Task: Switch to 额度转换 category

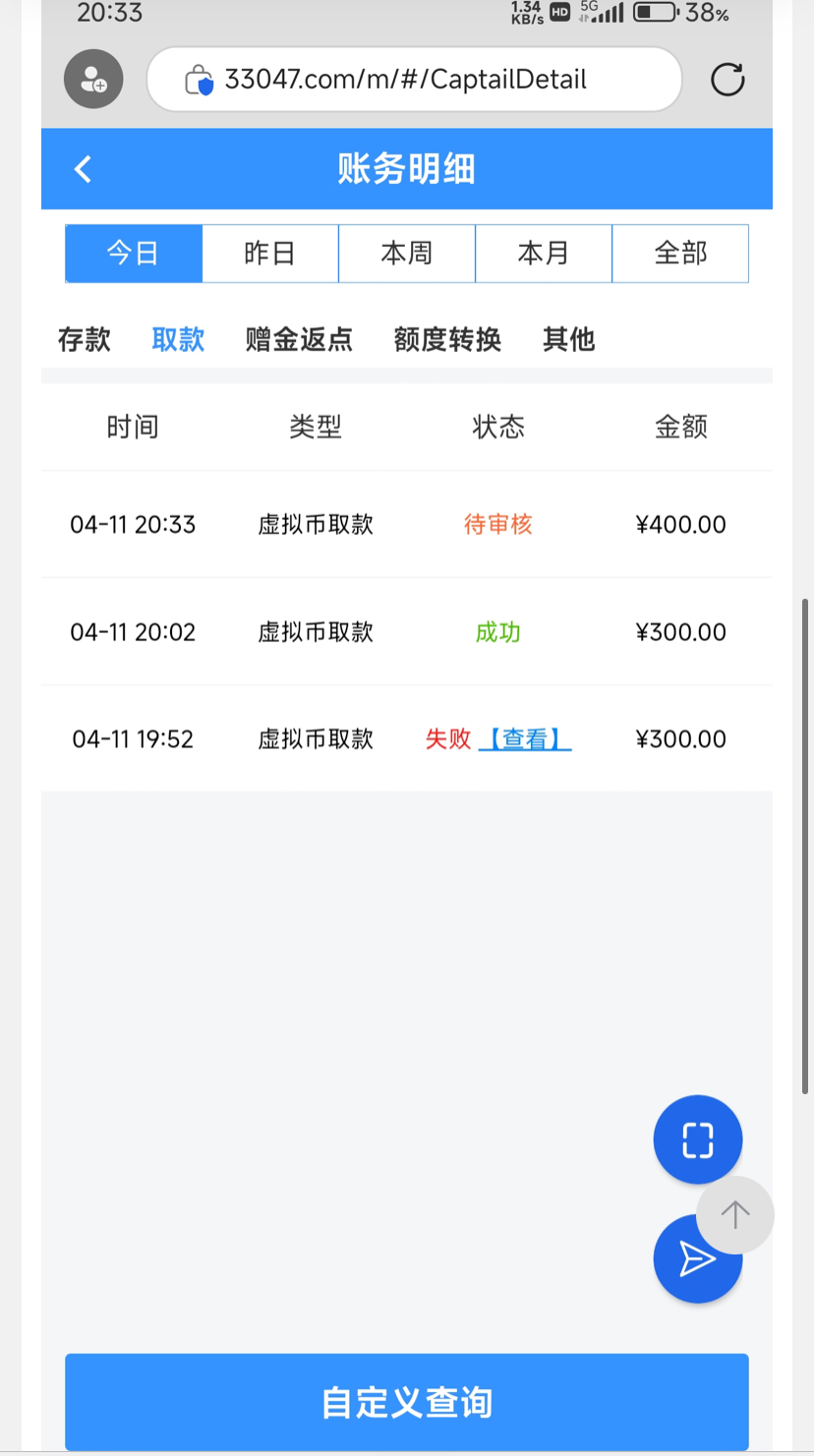Action: point(447,340)
